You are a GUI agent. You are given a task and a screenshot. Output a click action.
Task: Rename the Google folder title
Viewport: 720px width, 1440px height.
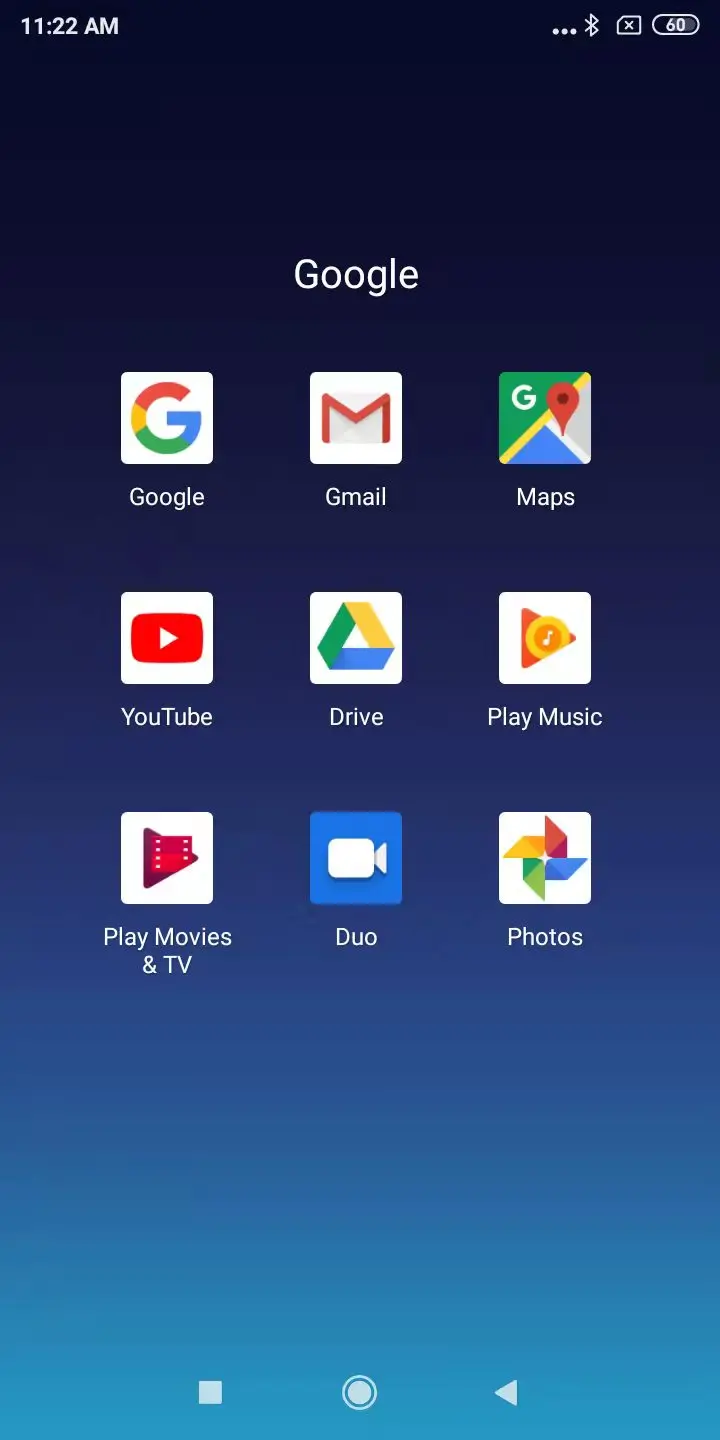[x=356, y=273]
